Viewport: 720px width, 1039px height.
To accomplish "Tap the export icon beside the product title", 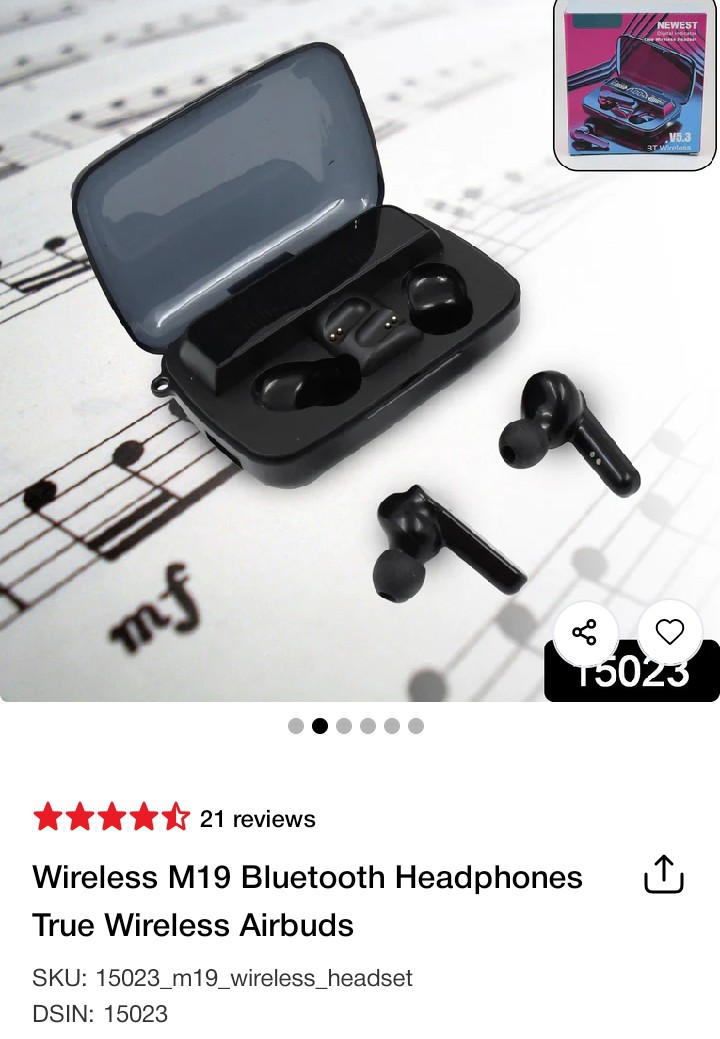I will pos(663,874).
